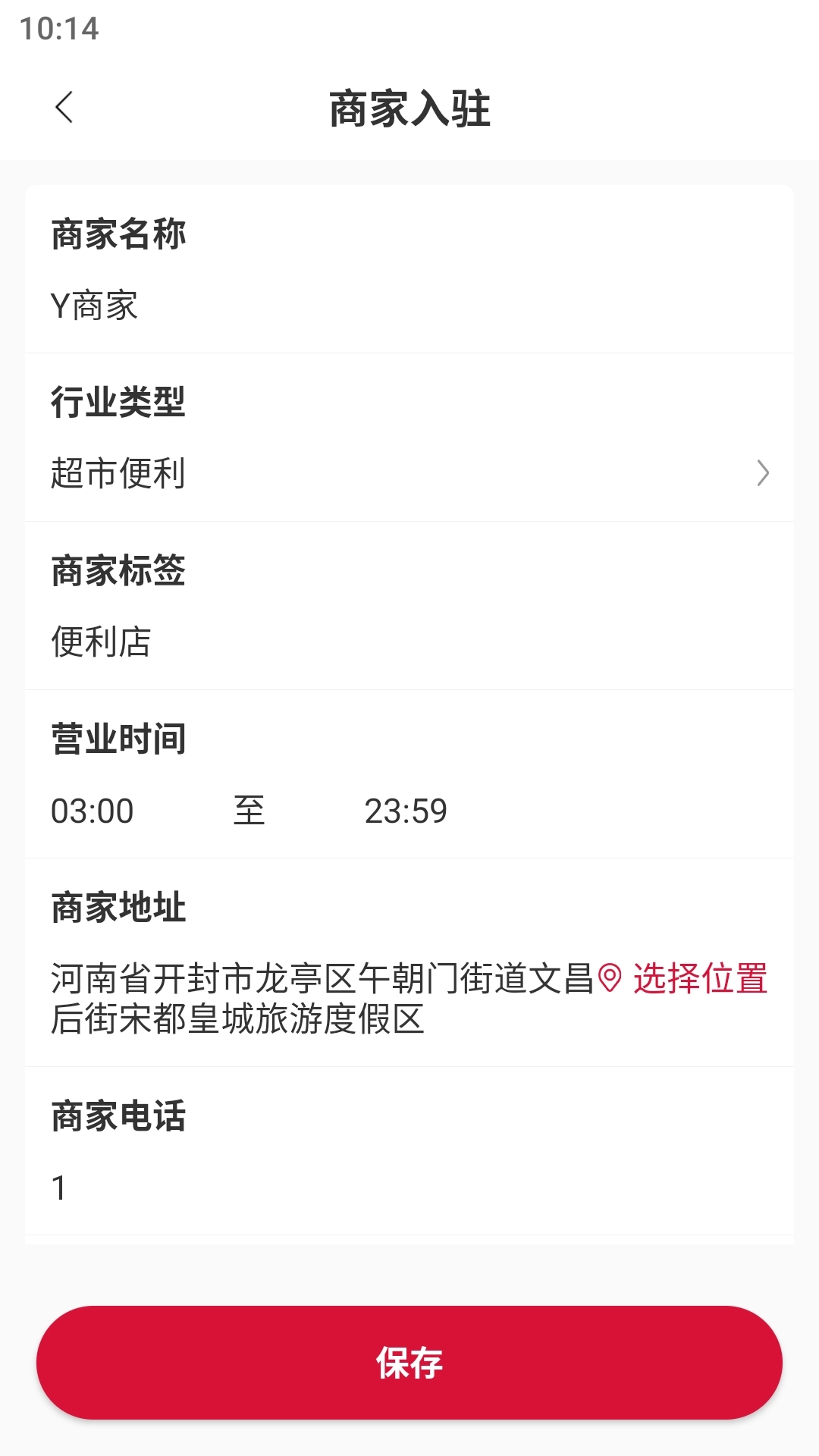Tap the location pin icon beside 选择位置

(611, 978)
